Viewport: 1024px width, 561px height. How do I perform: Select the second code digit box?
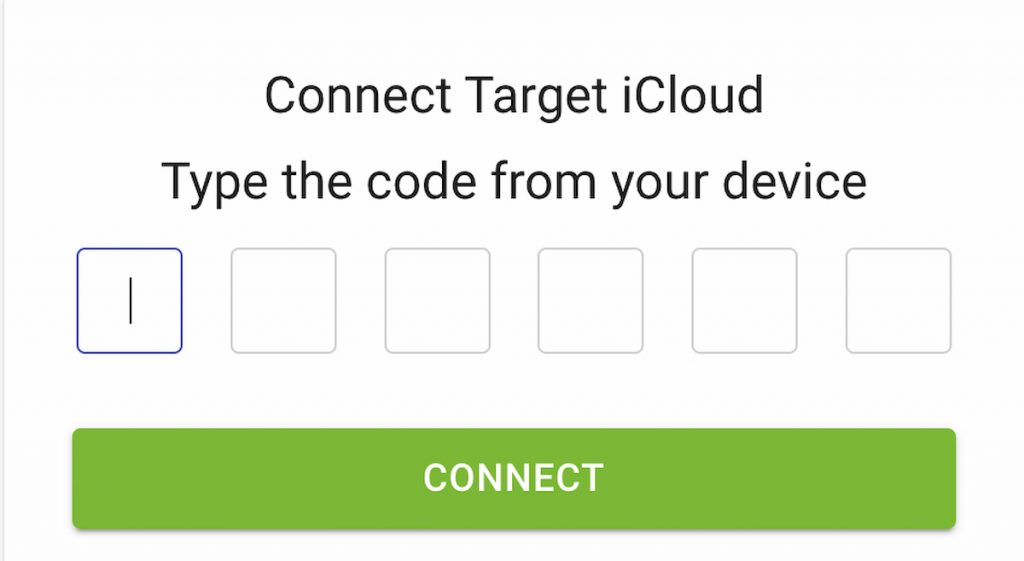(283, 301)
